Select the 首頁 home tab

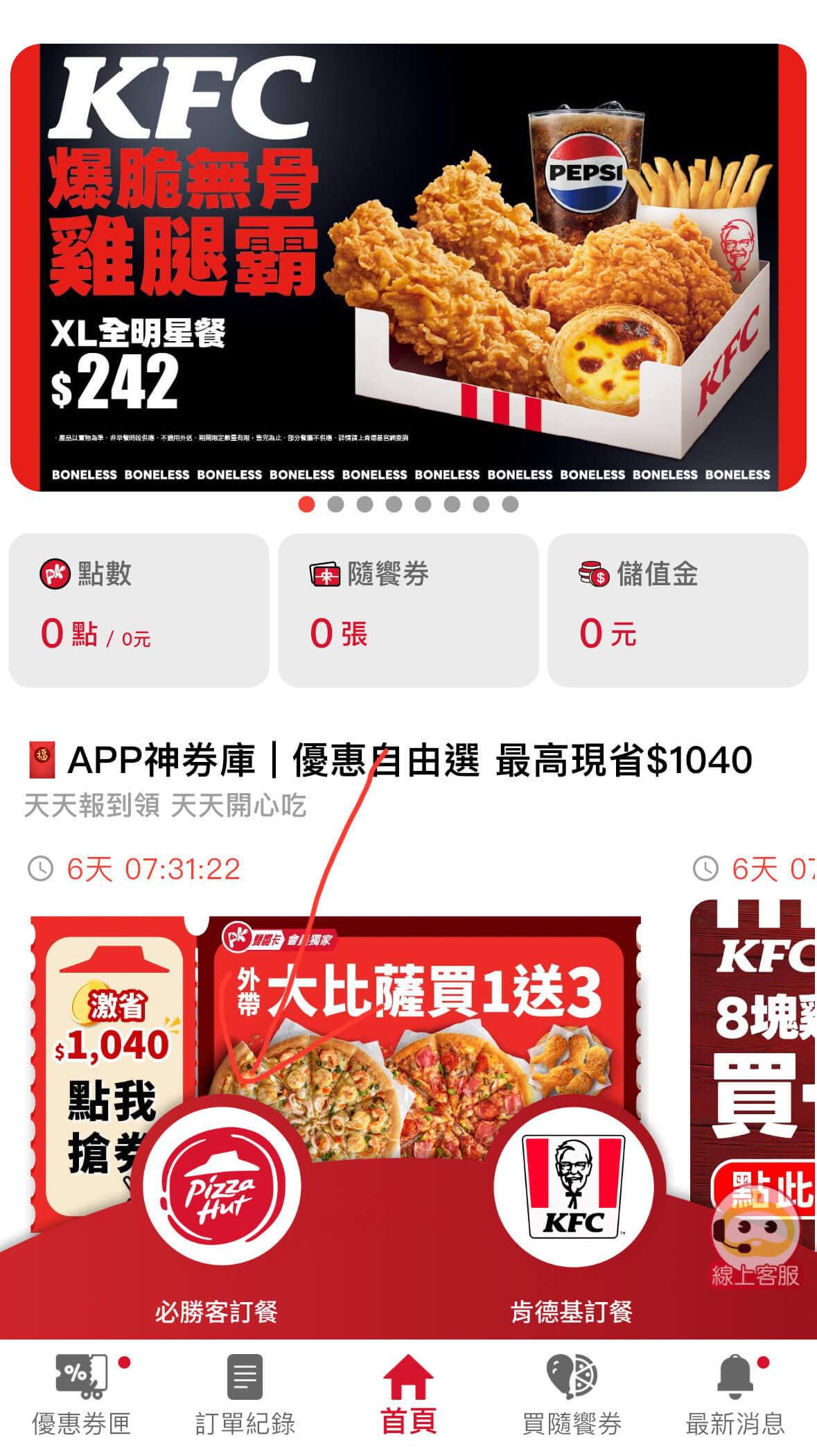(x=408, y=1395)
